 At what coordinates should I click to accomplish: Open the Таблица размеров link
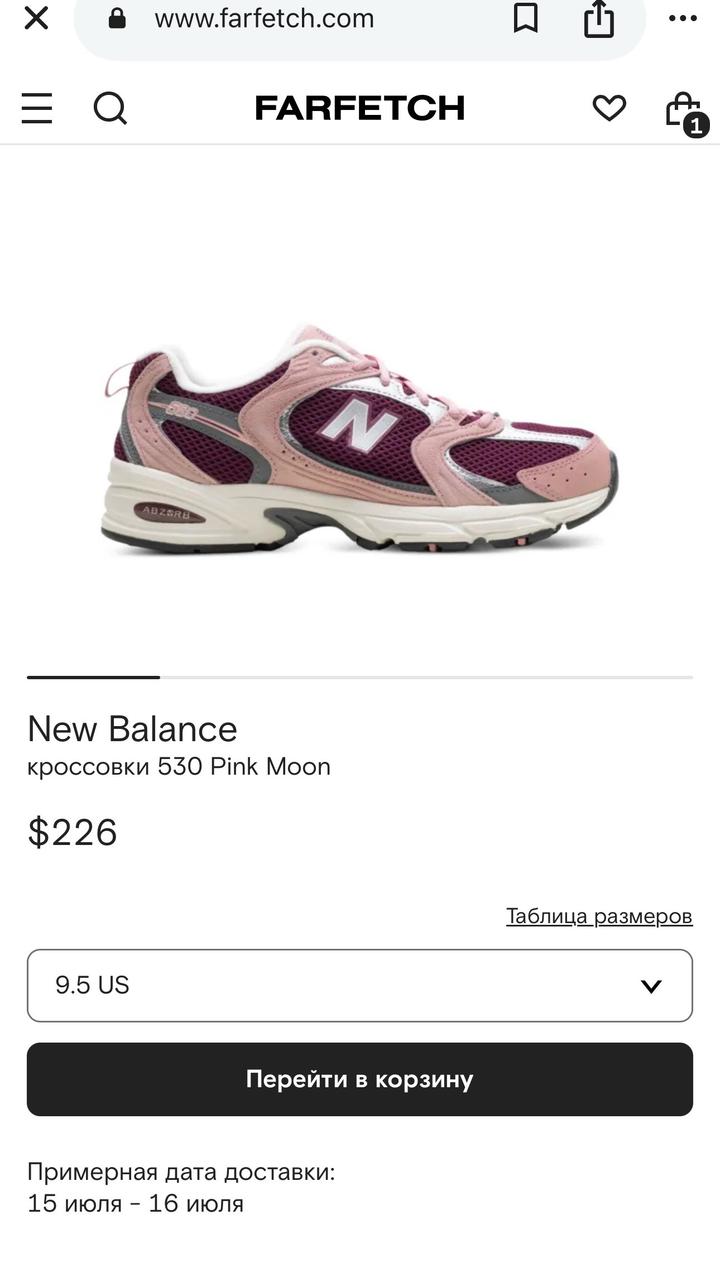[600, 915]
